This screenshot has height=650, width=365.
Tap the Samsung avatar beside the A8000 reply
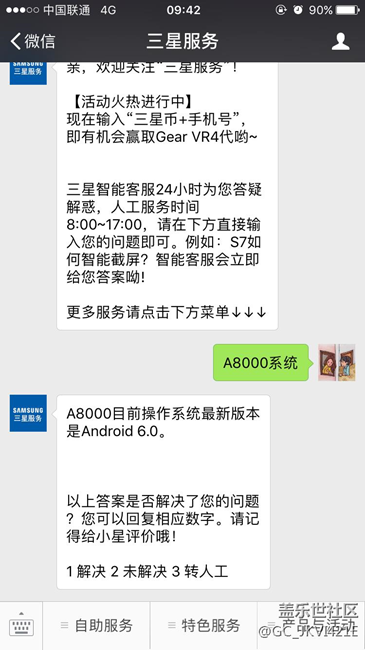coord(28,413)
